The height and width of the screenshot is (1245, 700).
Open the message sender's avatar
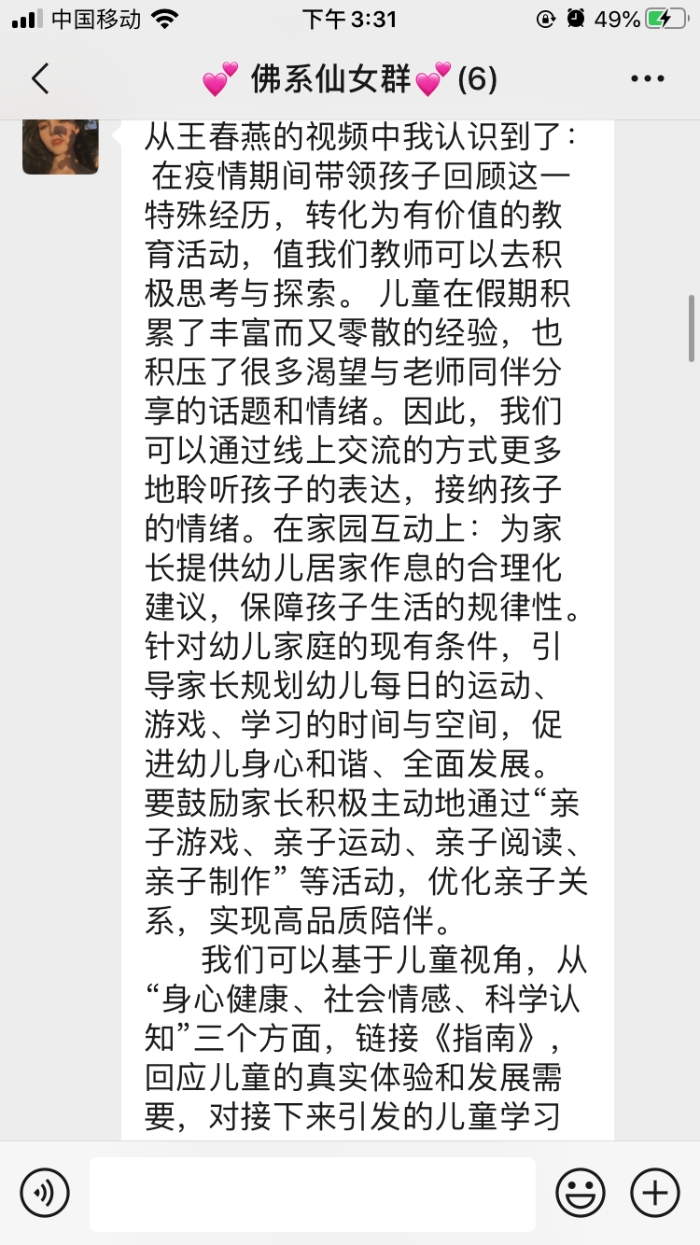[60, 145]
